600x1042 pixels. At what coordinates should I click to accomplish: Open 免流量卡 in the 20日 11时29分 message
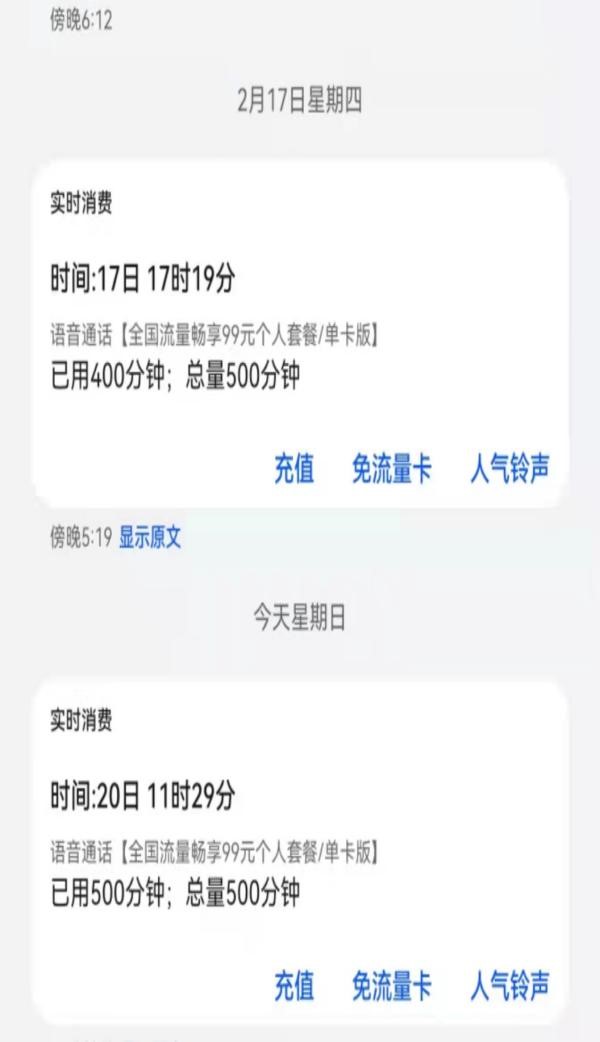click(391, 986)
